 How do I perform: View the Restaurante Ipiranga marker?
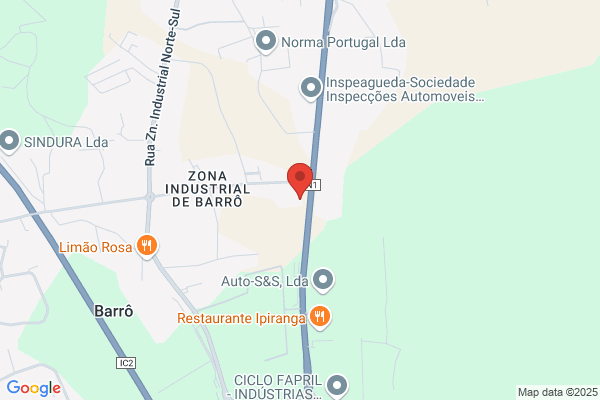320,317
